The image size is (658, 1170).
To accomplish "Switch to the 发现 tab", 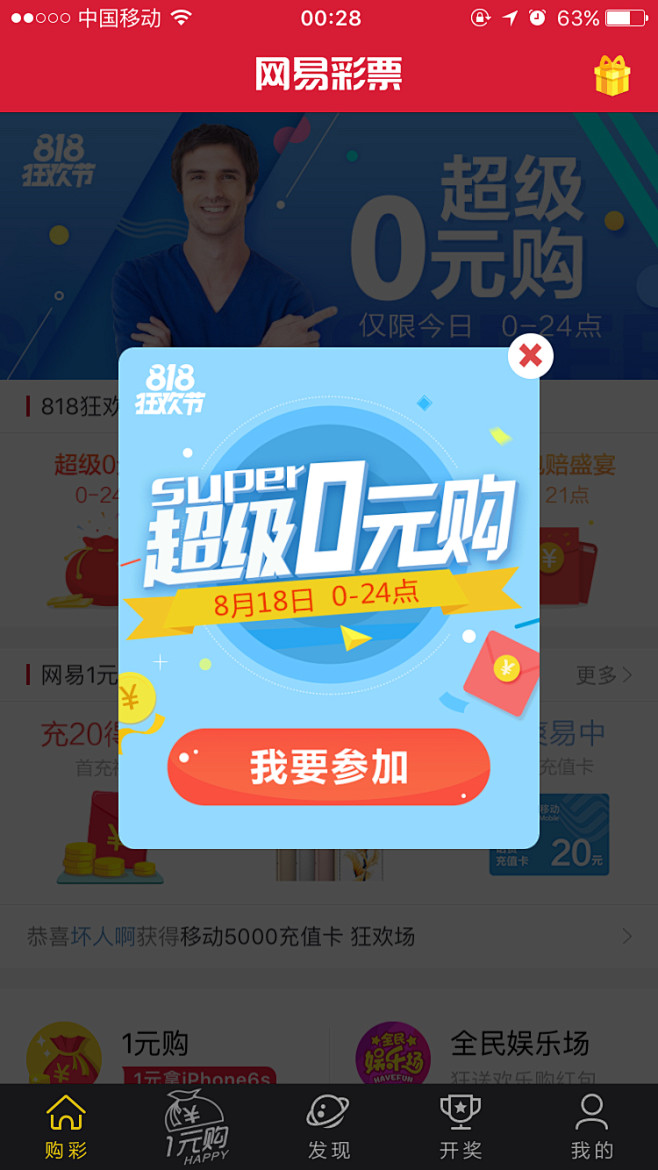I will (329, 1127).
